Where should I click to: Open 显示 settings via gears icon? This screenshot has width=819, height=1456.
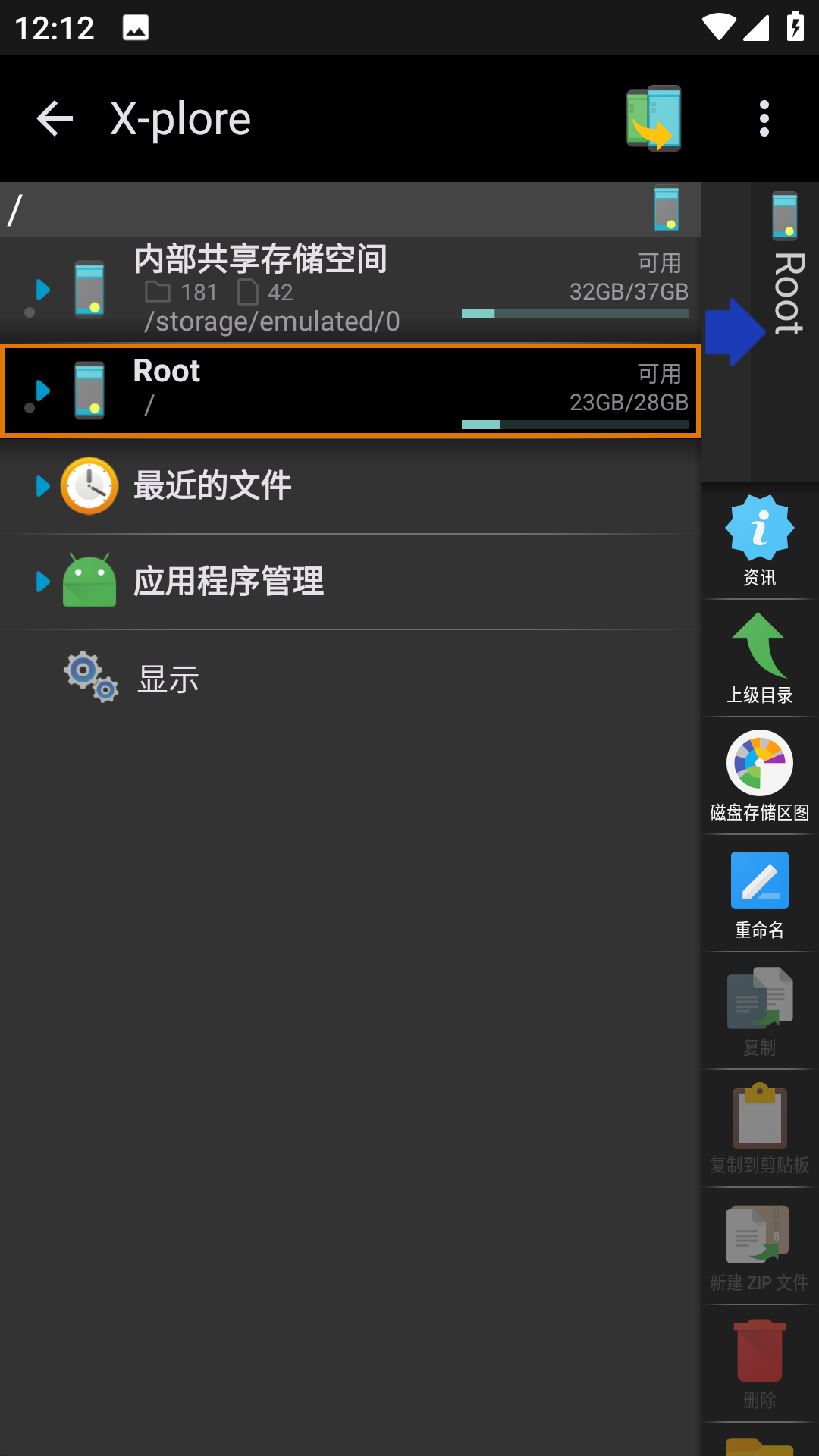[91, 677]
